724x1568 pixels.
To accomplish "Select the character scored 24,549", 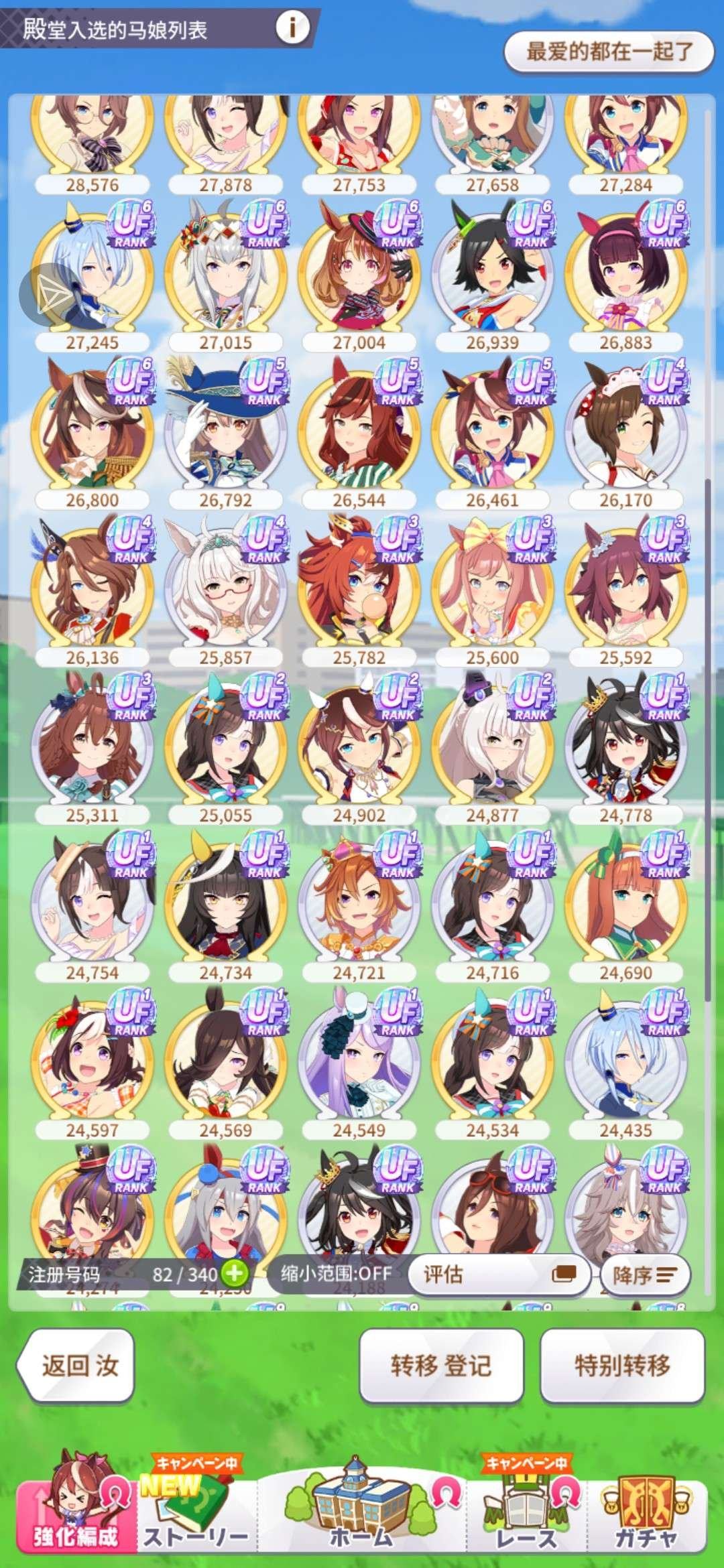I will tap(359, 1057).
